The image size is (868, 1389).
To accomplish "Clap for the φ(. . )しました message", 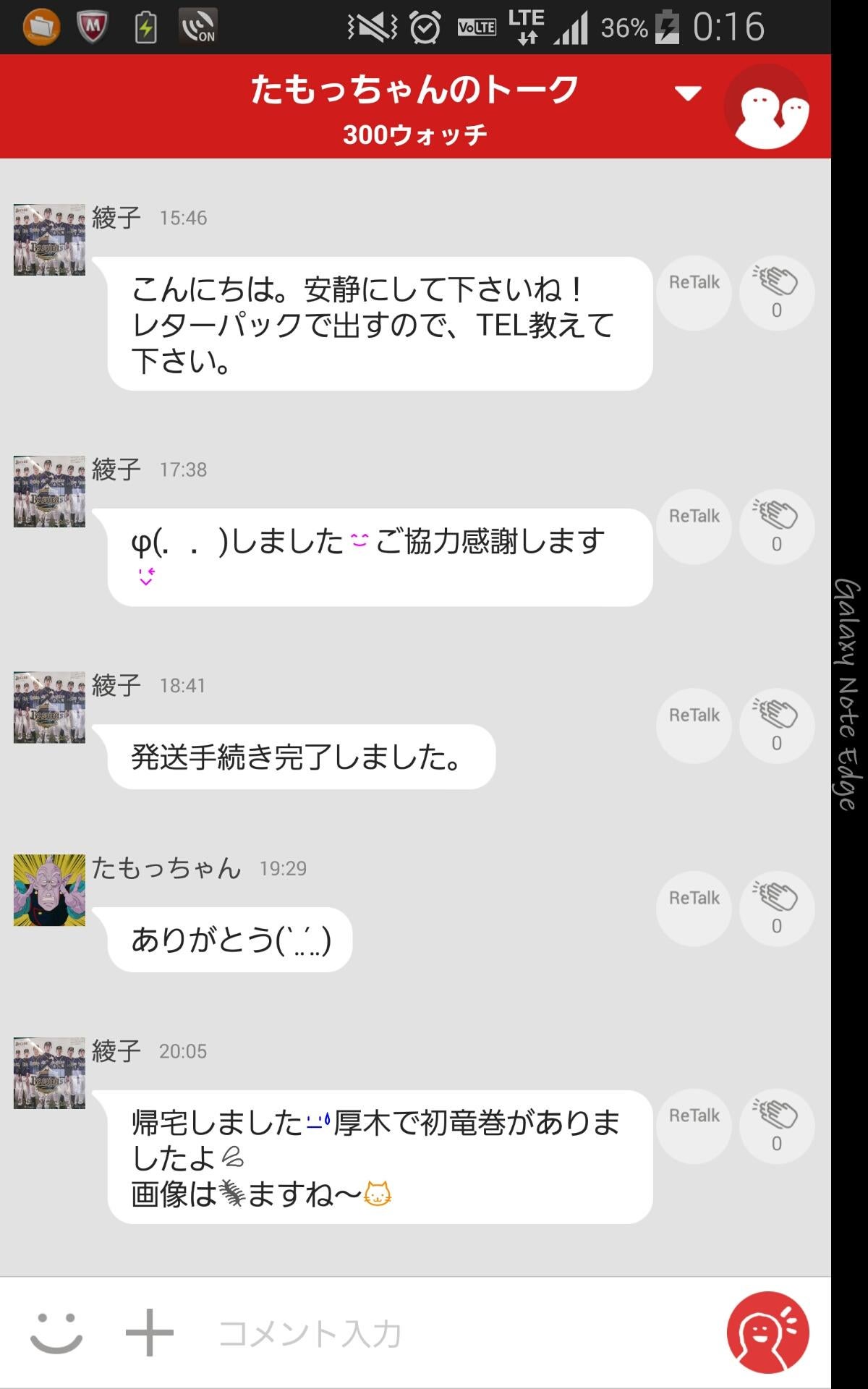I will (776, 522).
